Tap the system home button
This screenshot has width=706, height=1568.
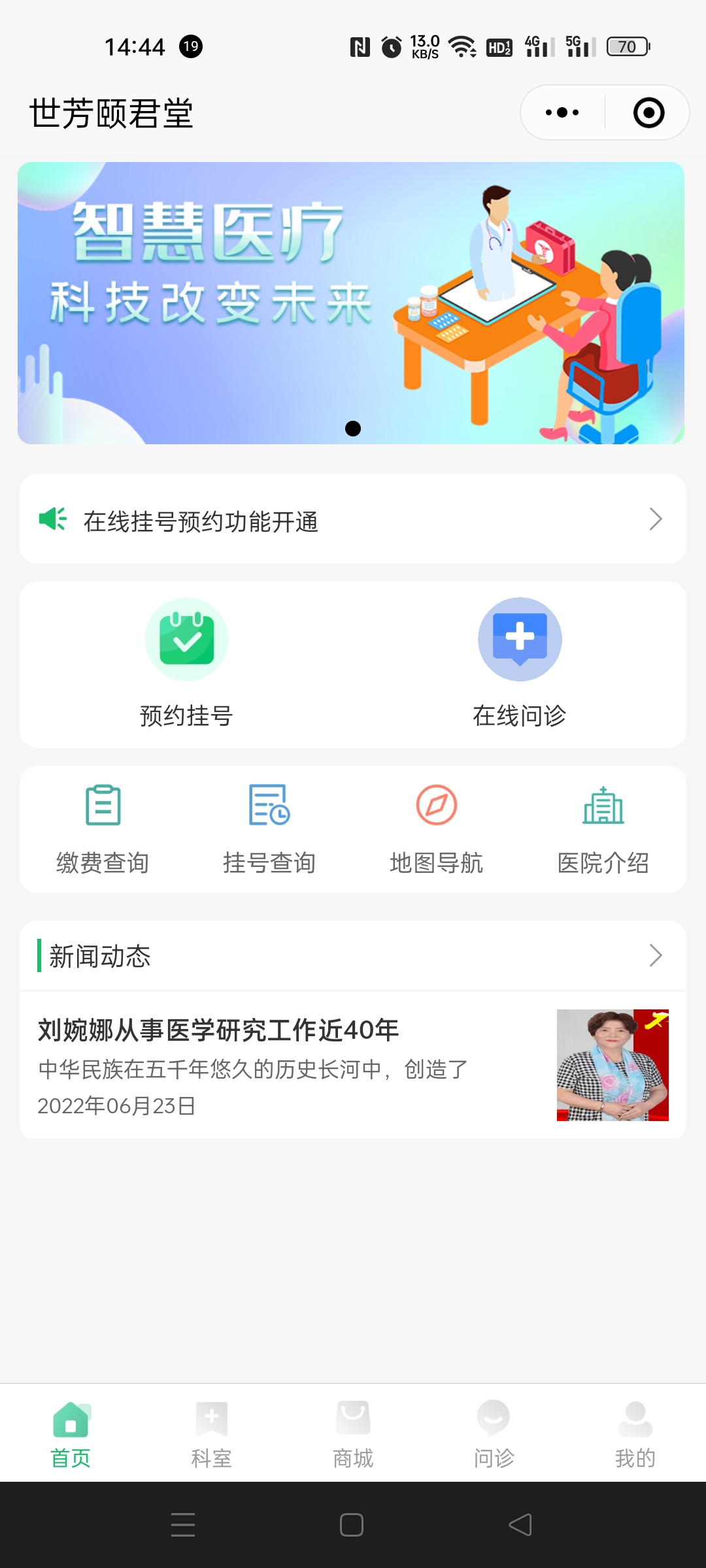(352, 1525)
